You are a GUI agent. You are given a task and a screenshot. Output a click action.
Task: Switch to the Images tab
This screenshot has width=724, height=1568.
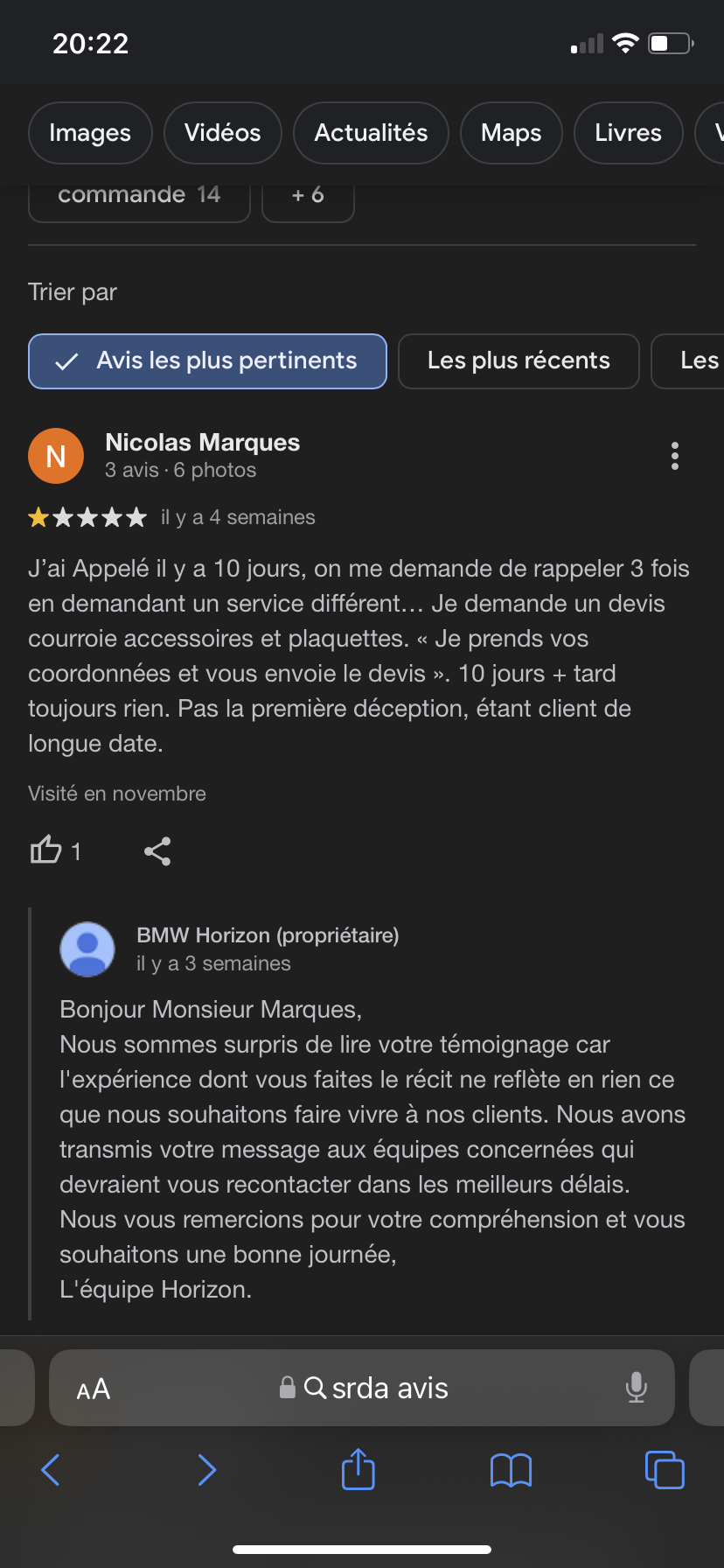pyautogui.click(x=90, y=133)
